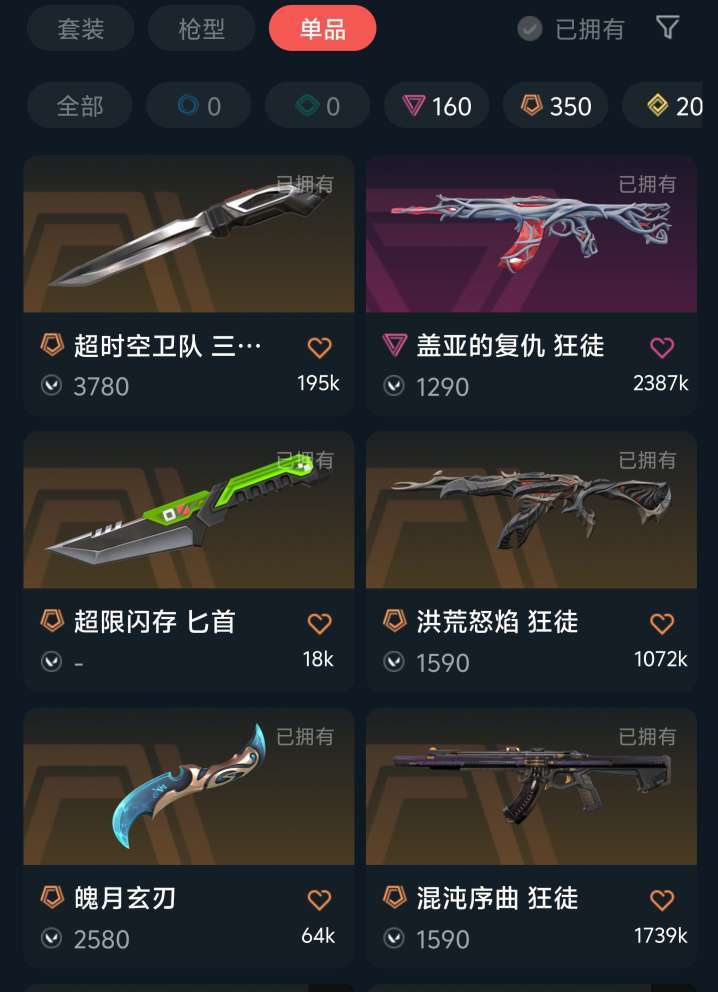Image resolution: width=718 pixels, height=992 pixels.
Task: Switch to the 枪型 tab
Action: pyautogui.click(x=201, y=28)
